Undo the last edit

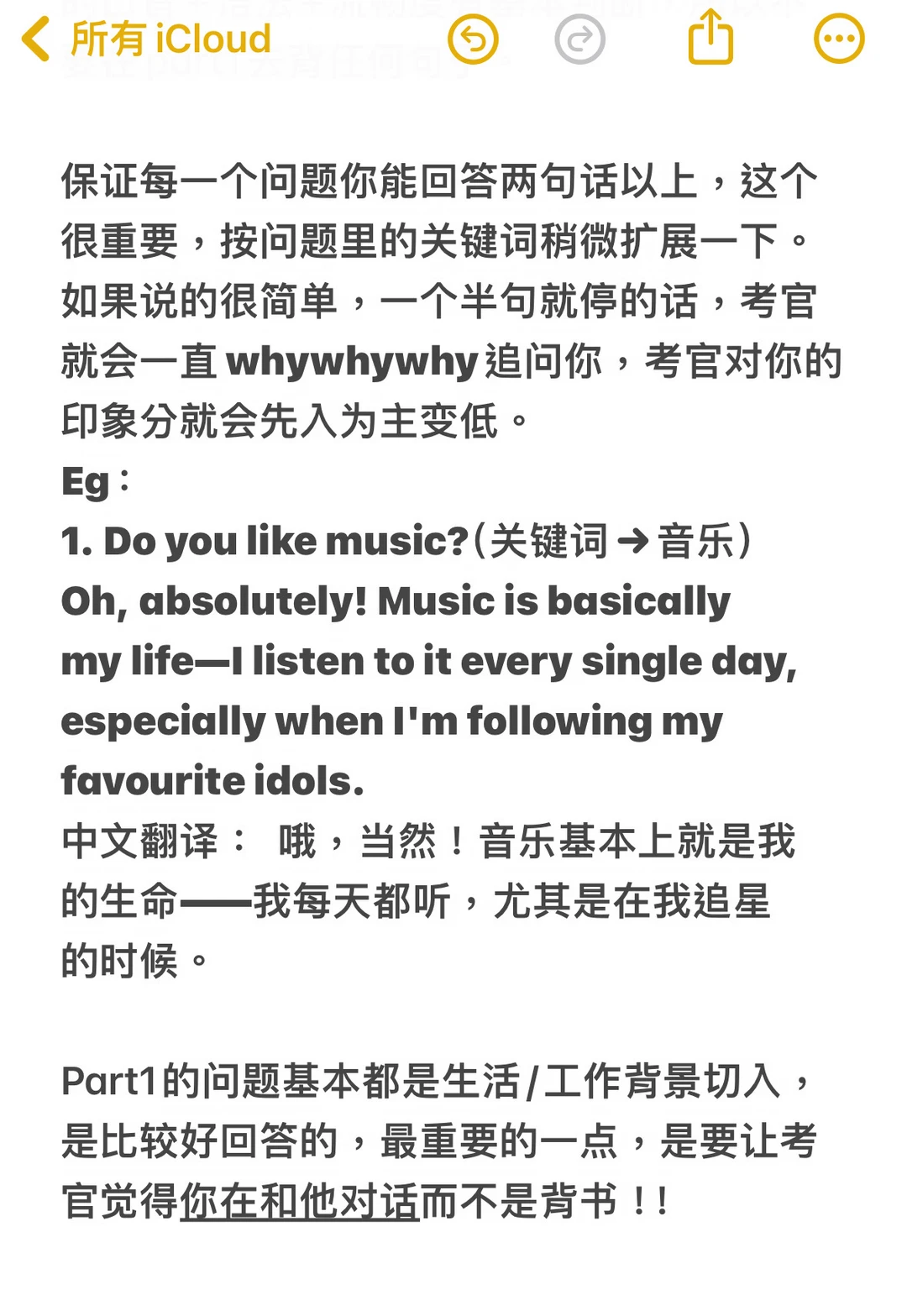(473, 39)
